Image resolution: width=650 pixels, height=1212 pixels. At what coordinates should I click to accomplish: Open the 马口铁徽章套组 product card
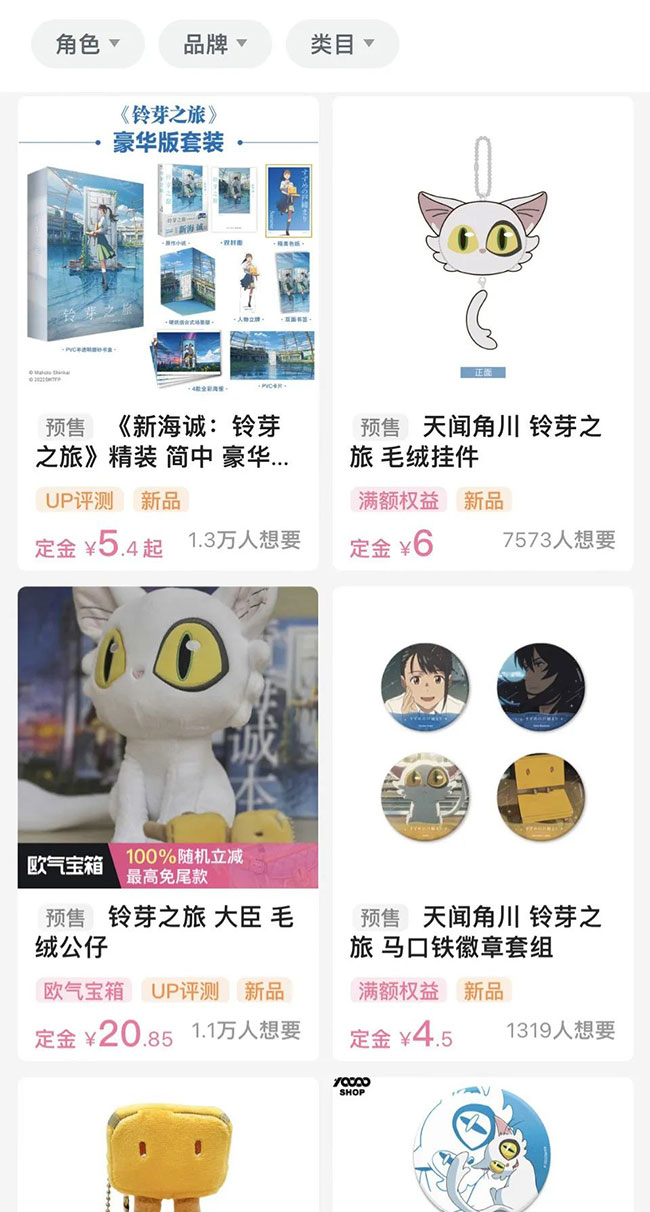pyautogui.click(x=483, y=824)
